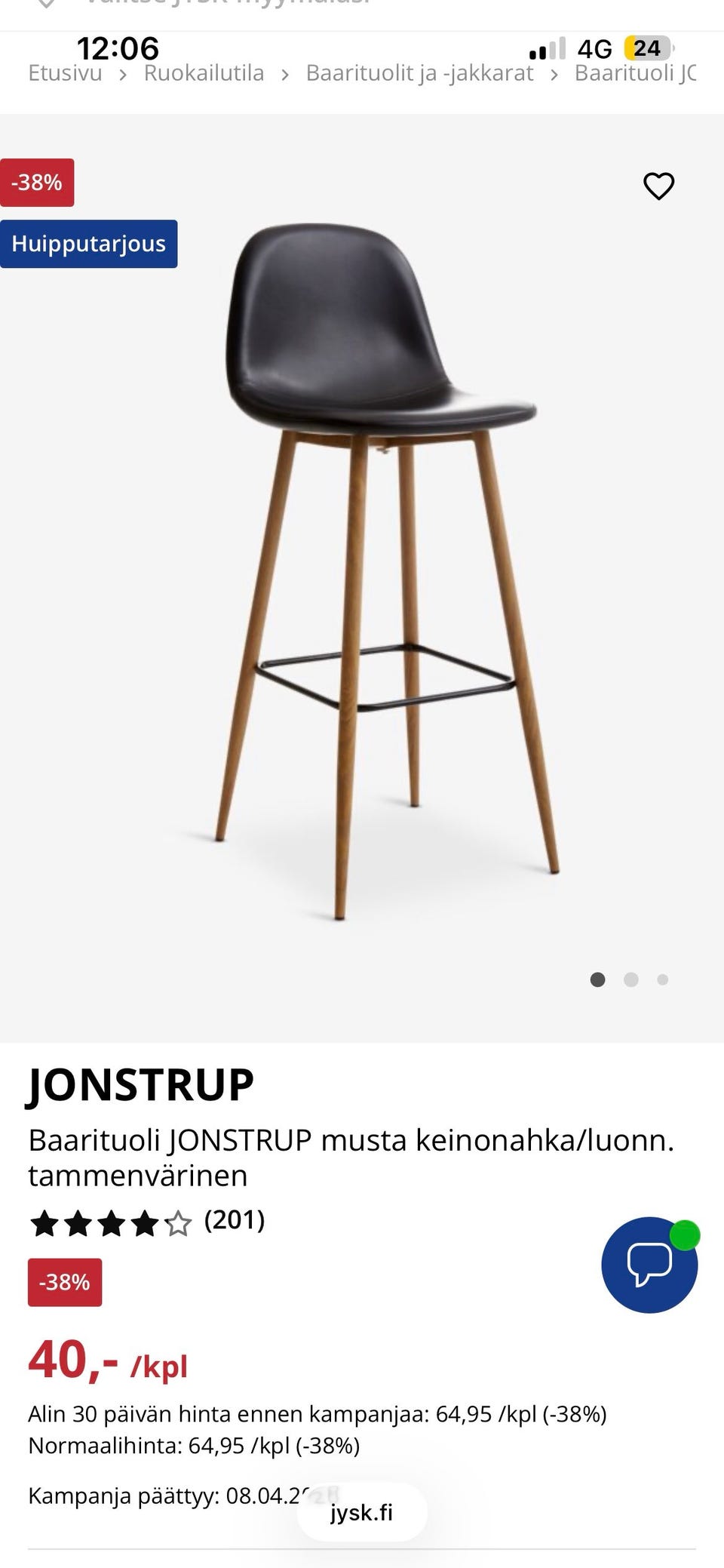Open the 201 customer reviews
Viewport: 724px width, 1568px height.
tap(234, 1220)
